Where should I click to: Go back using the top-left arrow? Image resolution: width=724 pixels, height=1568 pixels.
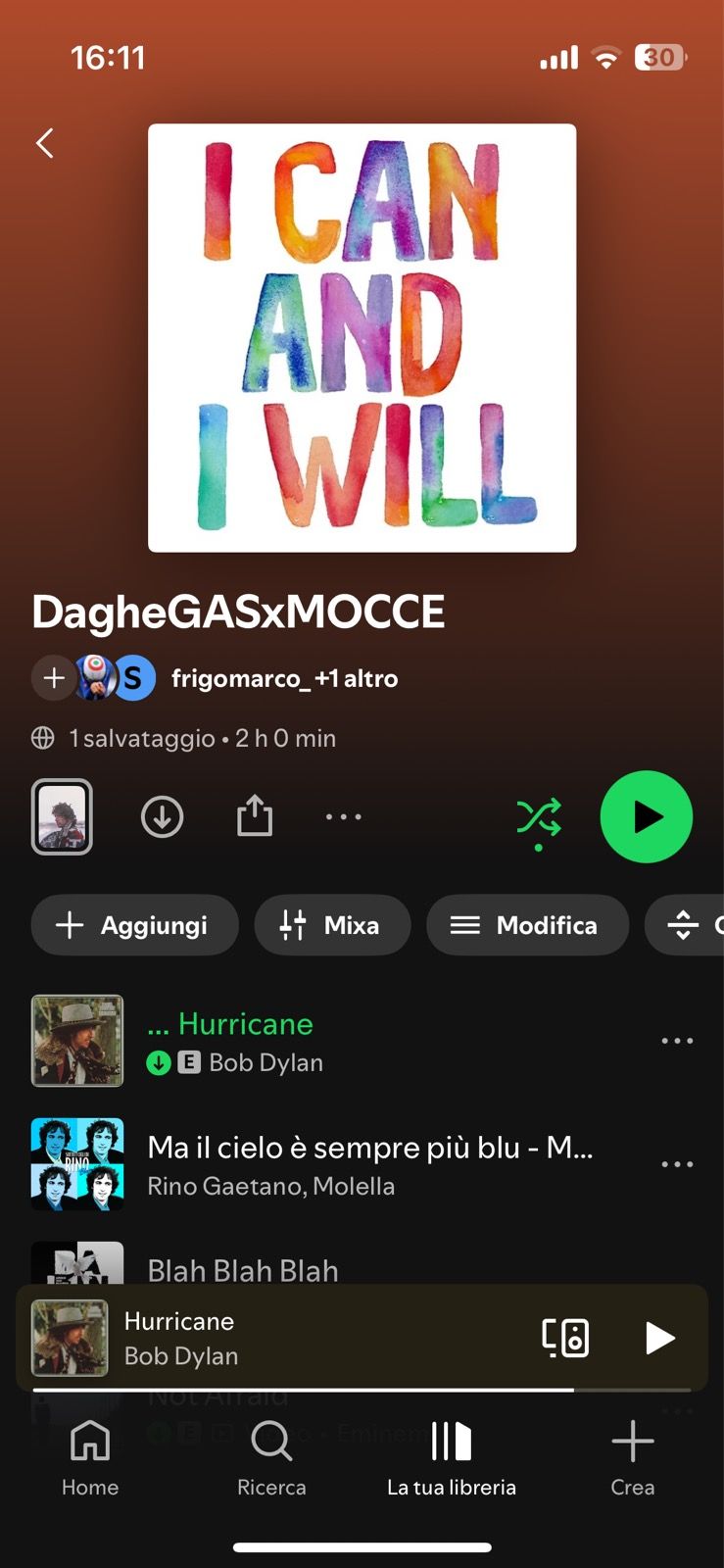45,143
